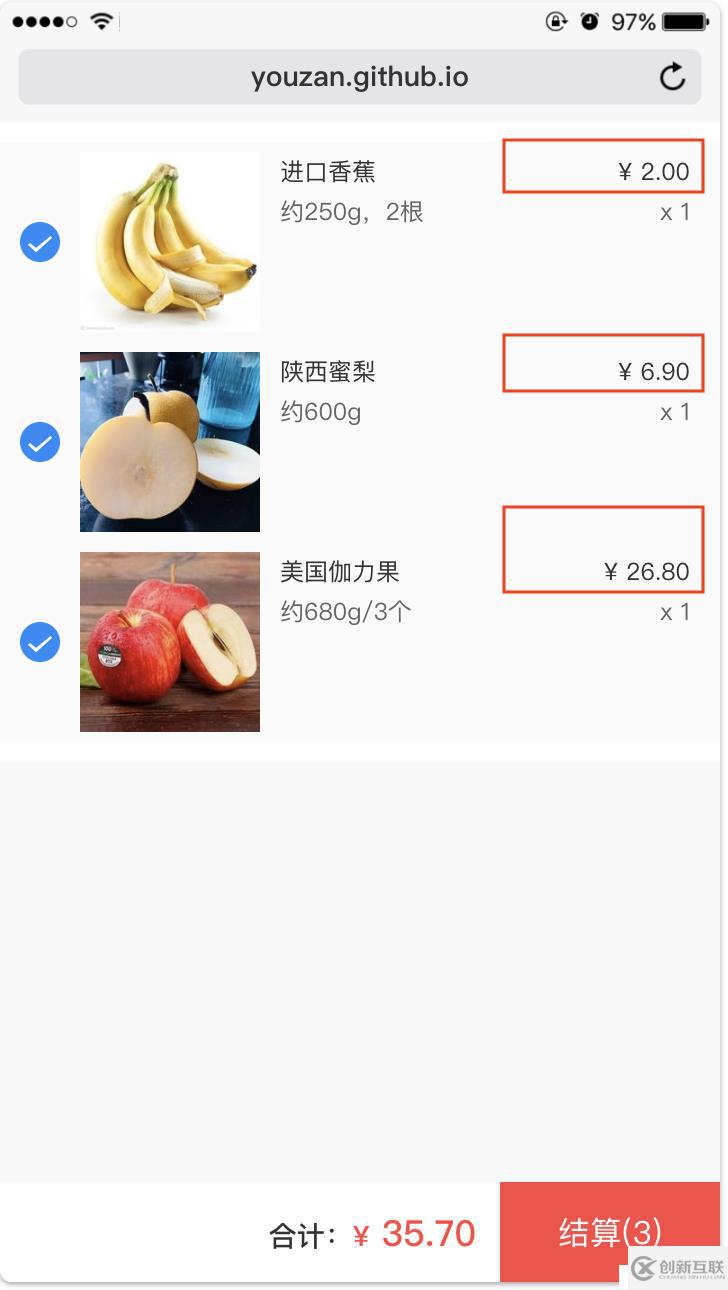The height and width of the screenshot is (1290, 728).
Task: Toggle the 美国伽力果 checkbox off
Action: click(x=40, y=642)
